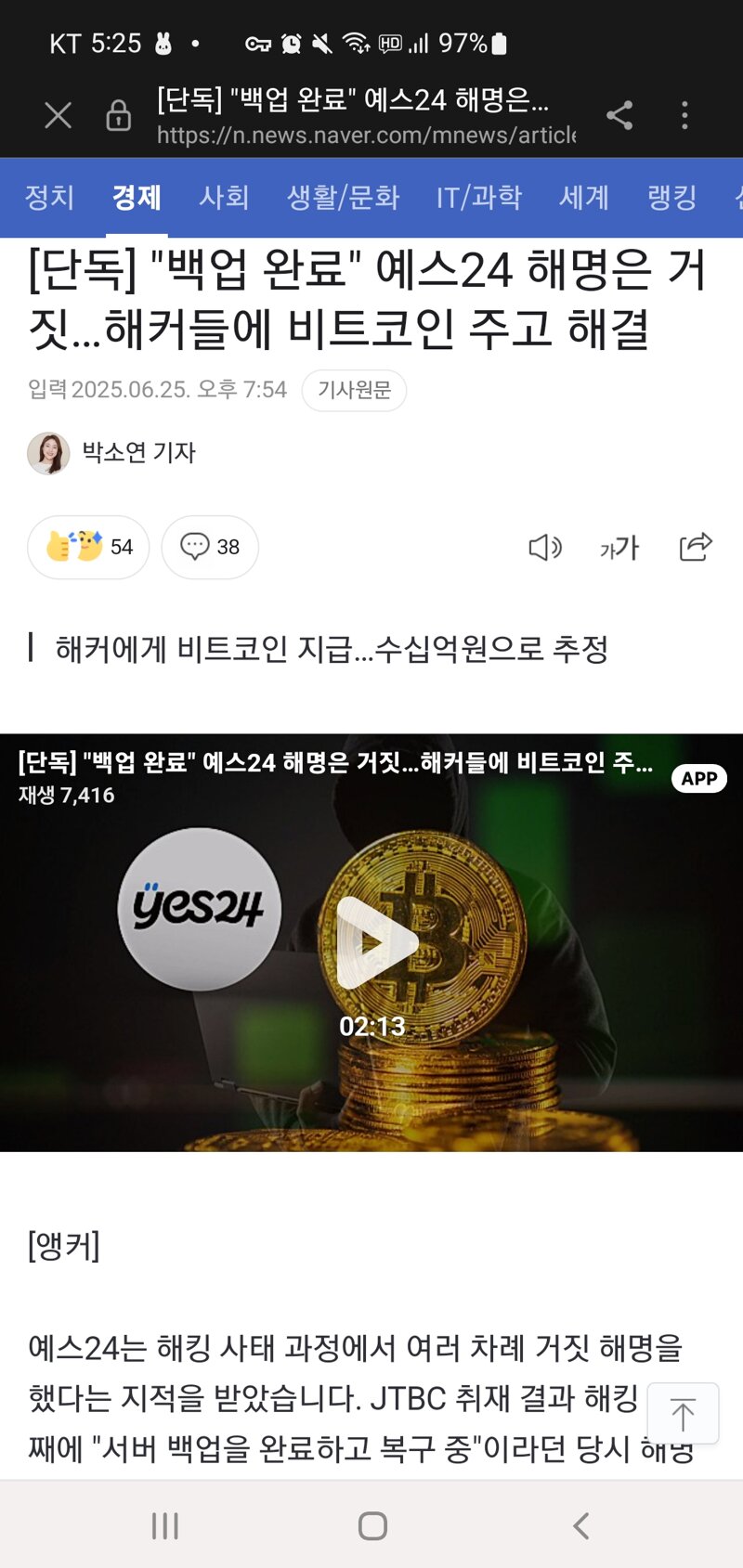743x1568 pixels.
Task: Switch to the 정치 tab
Action: coord(49,197)
